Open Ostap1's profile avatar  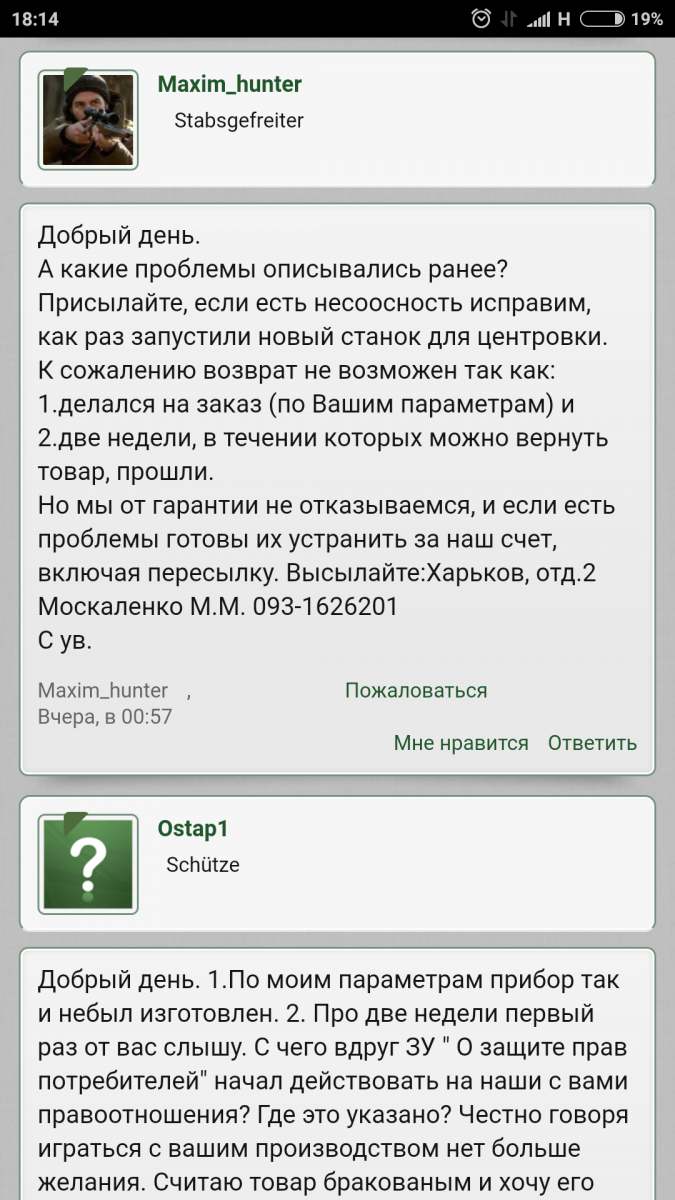pos(88,864)
